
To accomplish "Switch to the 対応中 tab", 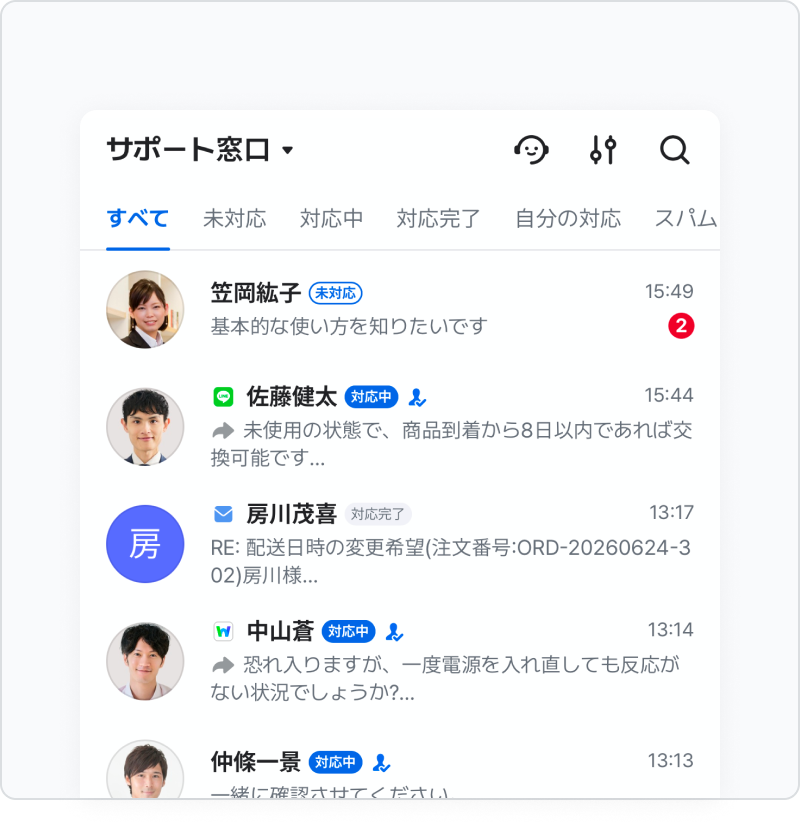I will pos(331,219).
